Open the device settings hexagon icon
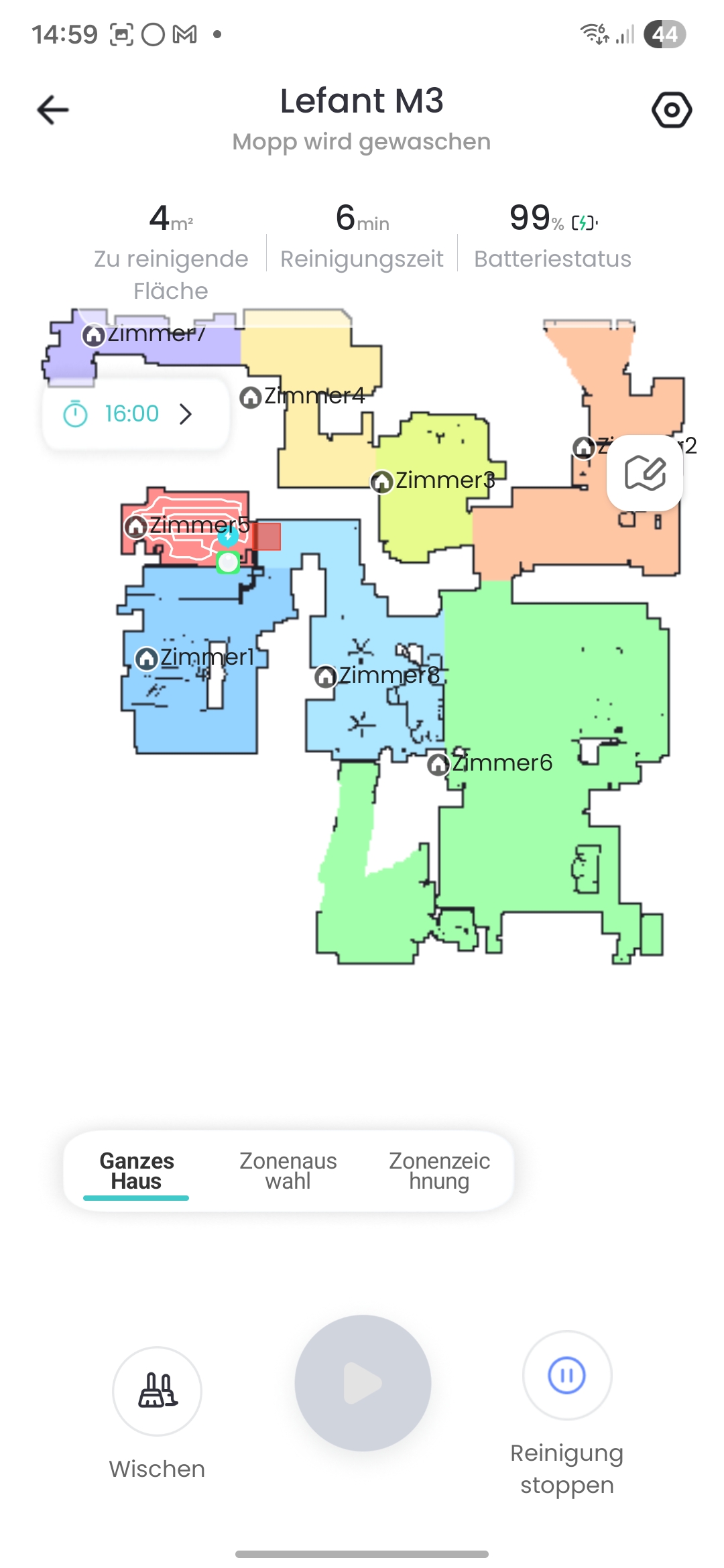724x1568 pixels. point(671,110)
